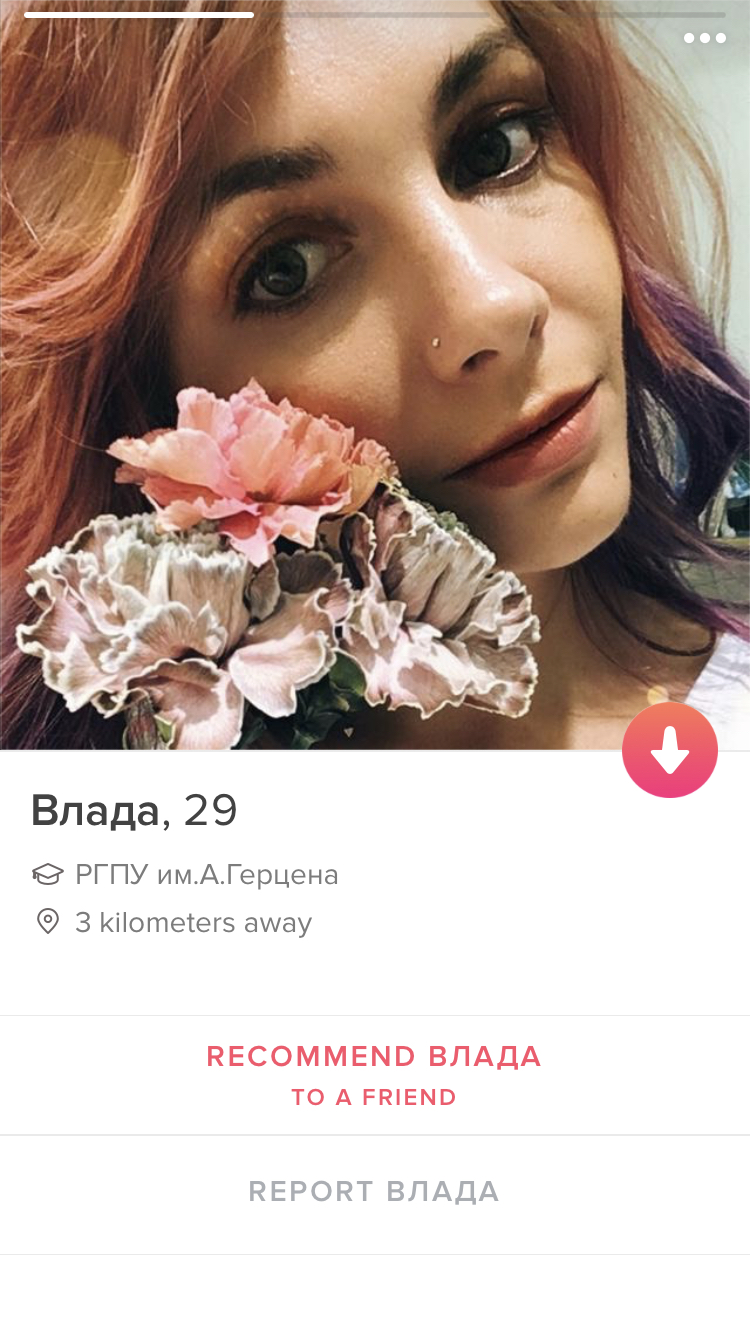This screenshot has width=750, height=1334.
Task: Collapse profile with the down arrow button
Action: (670, 750)
